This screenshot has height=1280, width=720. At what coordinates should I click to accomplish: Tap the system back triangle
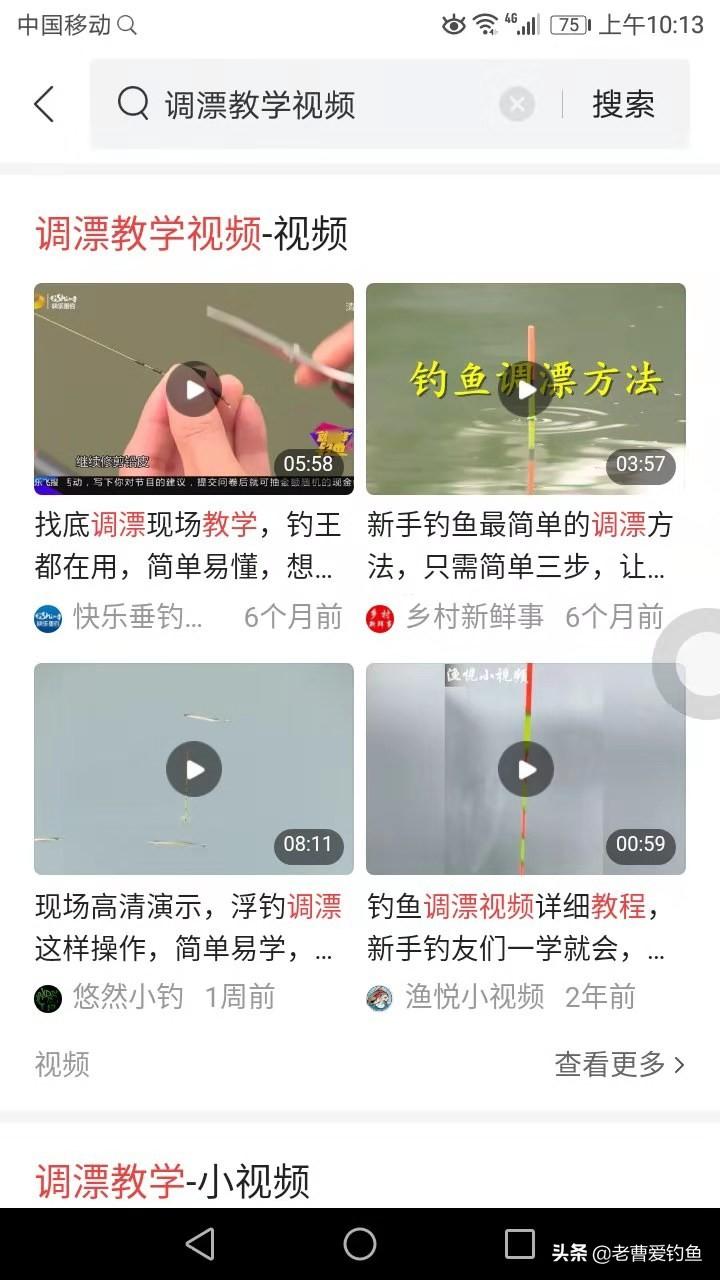click(200, 1244)
